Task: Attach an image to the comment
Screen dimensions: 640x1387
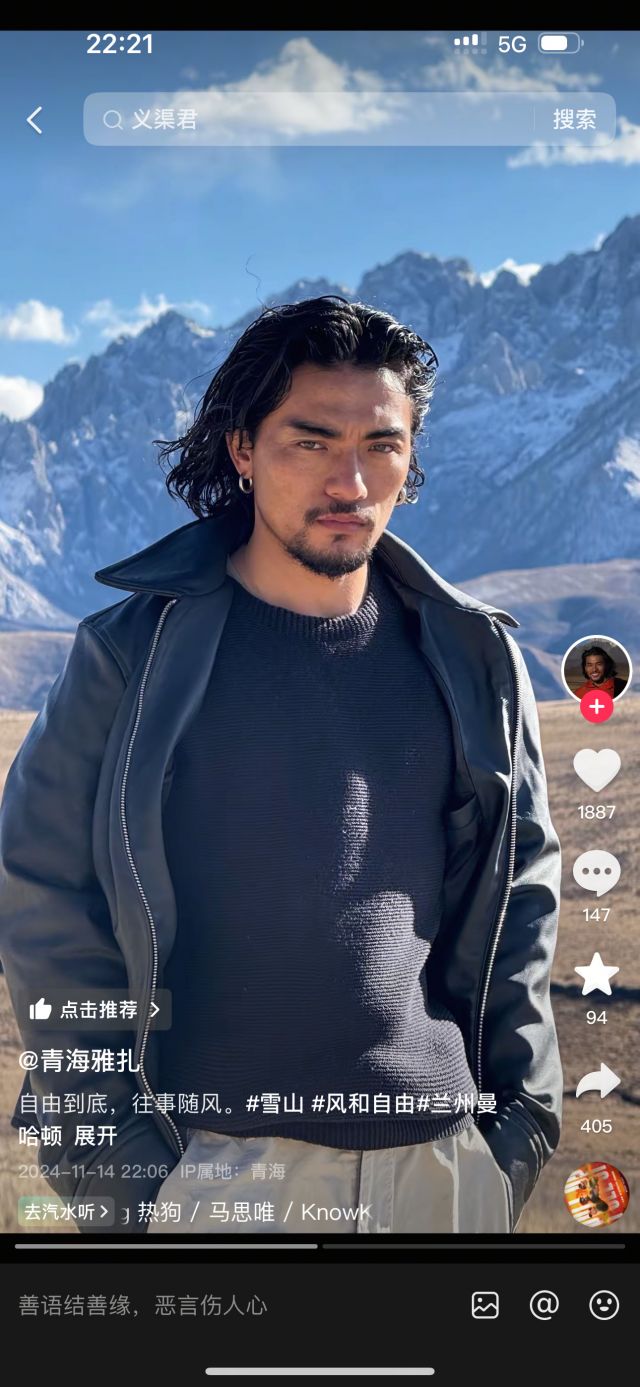Action: pyautogui.click(x=485, y=1305)
